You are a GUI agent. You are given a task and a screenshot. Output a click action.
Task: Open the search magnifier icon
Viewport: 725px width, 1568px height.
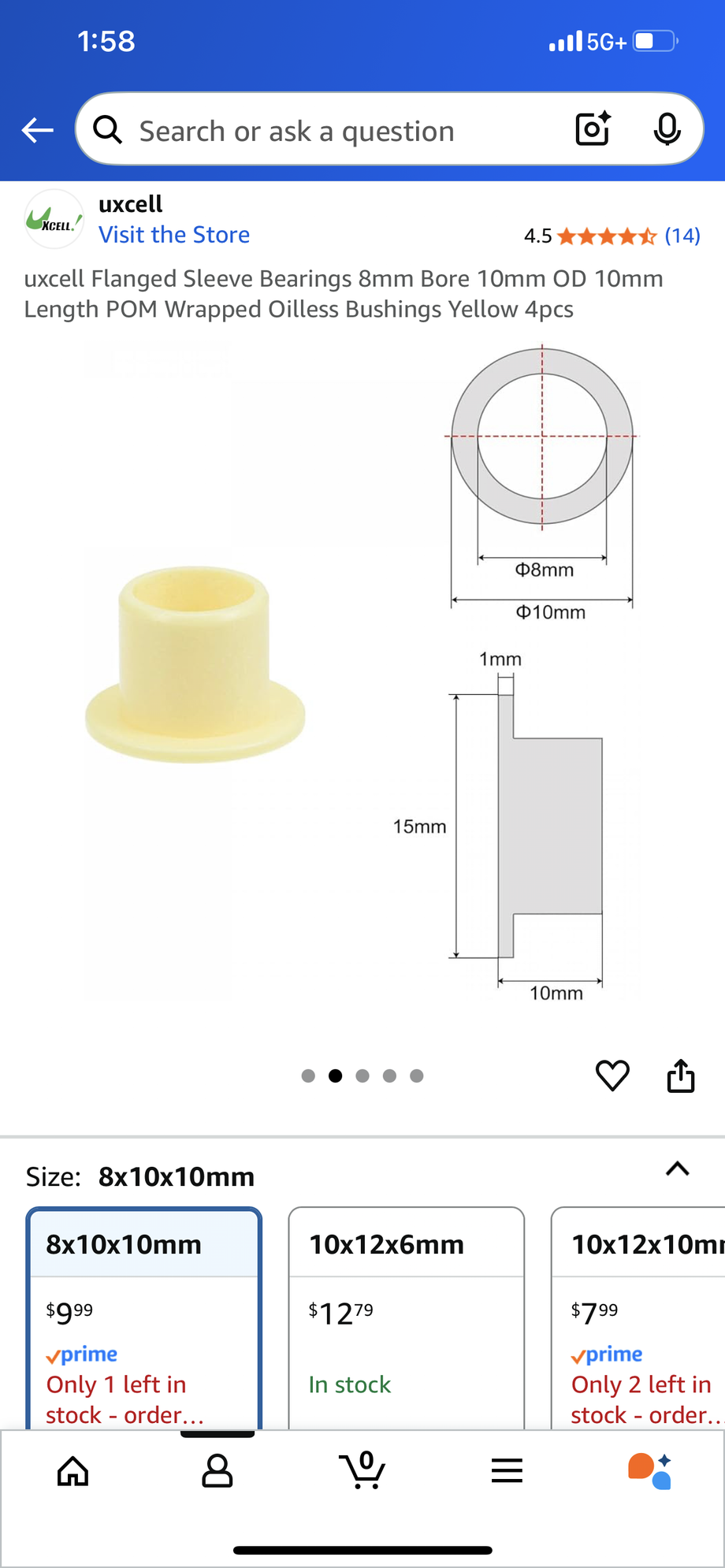tap(109, 130)
